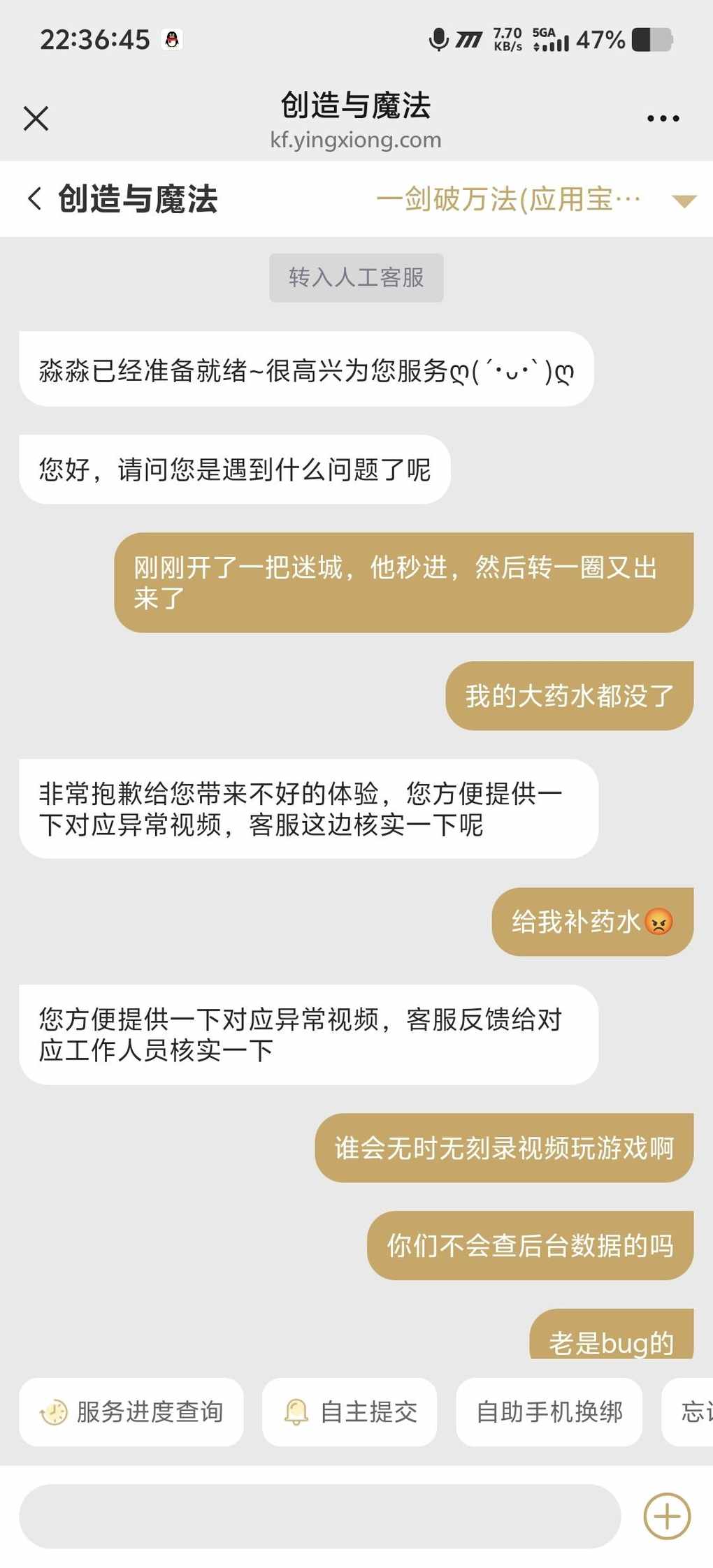Tap 转入人工客服 button
The height and width of the screenshot is (1568, 713).
coord(356,277)
